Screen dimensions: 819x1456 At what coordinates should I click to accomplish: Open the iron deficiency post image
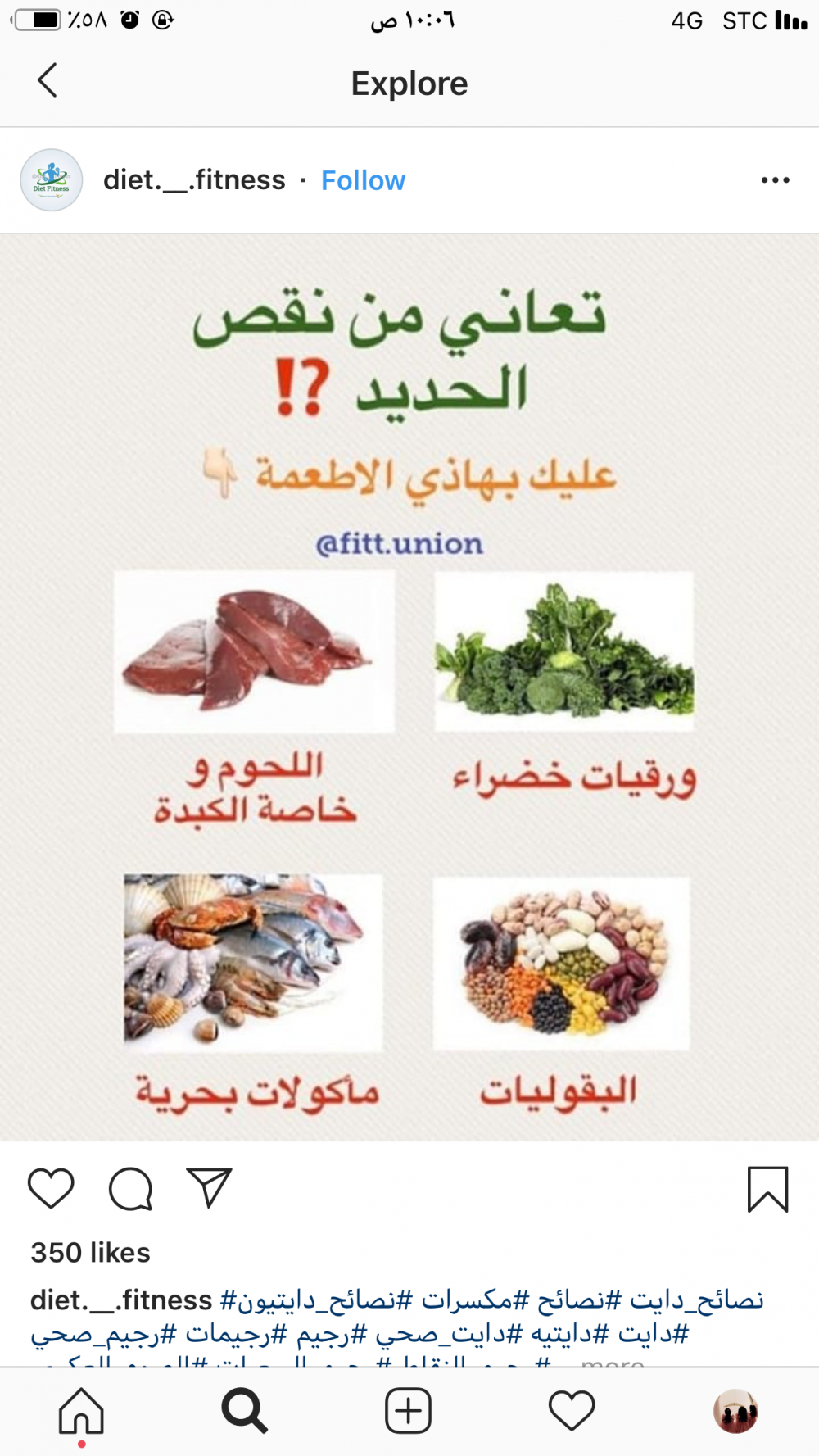[x=409, y=687]
